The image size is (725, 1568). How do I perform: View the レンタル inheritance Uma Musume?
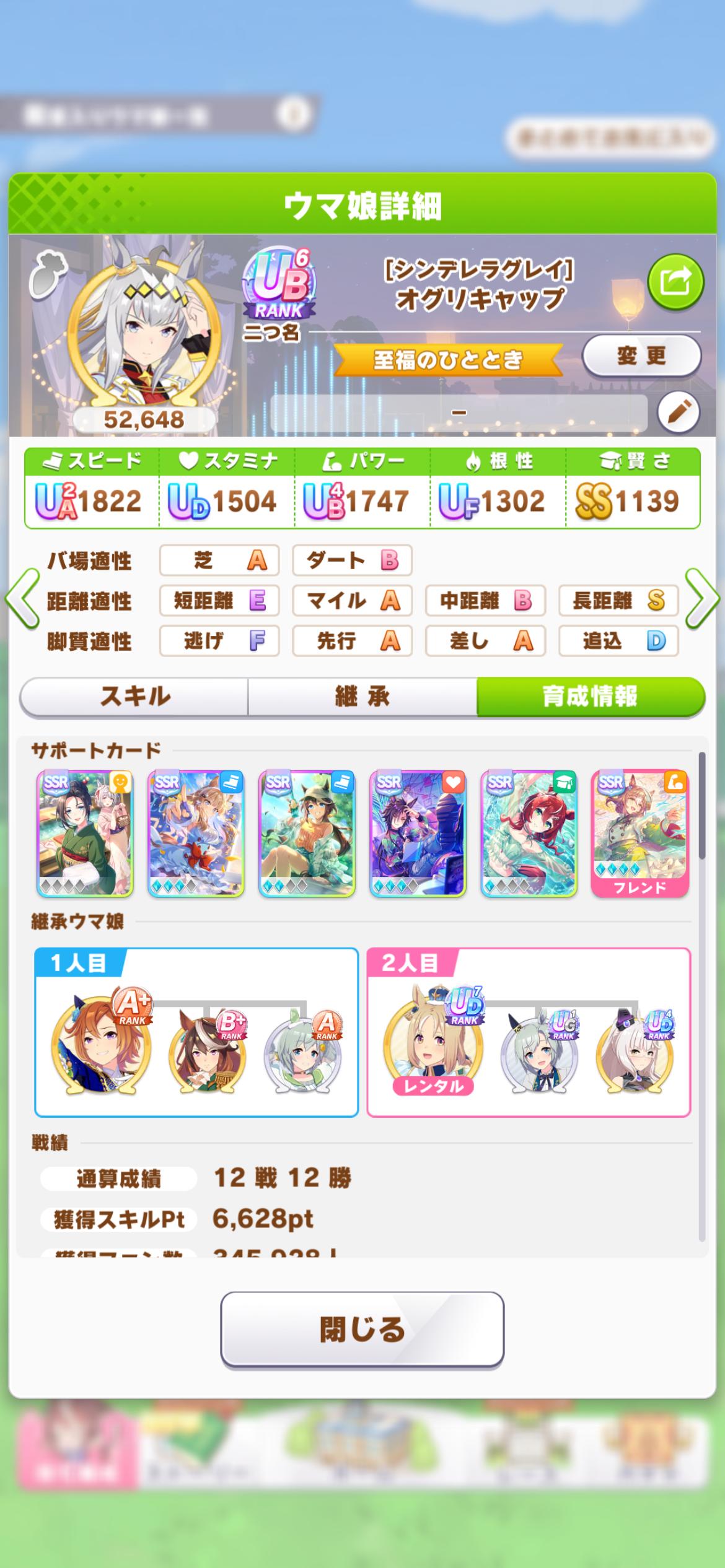tap(433, 1046)
